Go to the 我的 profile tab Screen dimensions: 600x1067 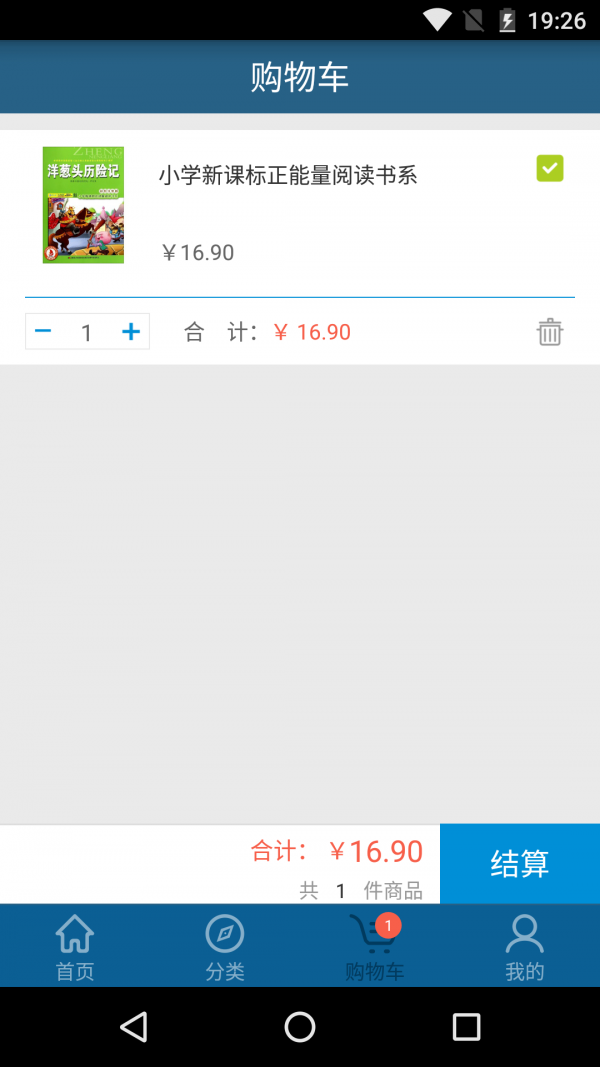525,946
